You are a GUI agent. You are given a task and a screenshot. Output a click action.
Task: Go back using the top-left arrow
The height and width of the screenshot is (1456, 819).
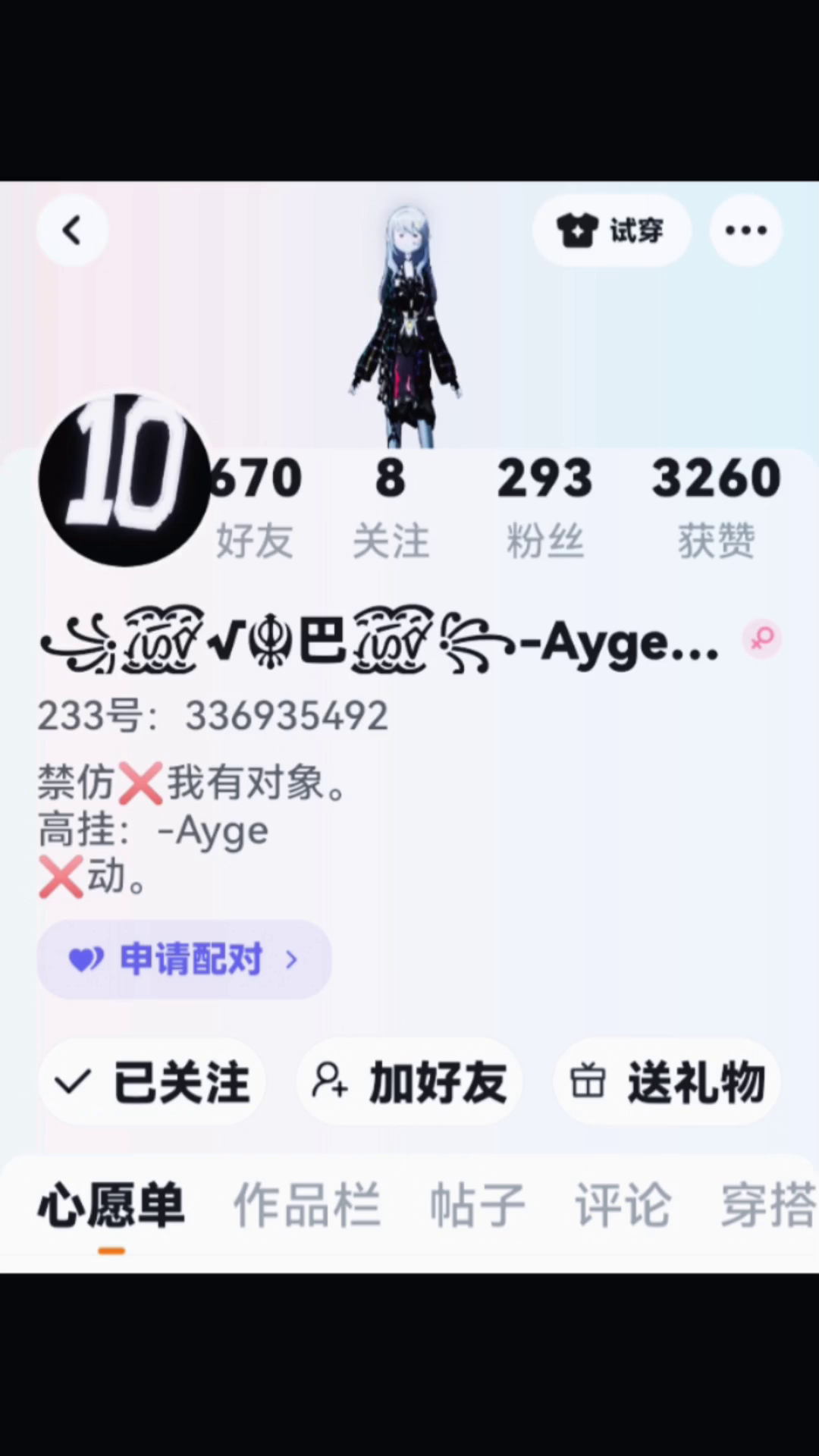tap(72, 231)
